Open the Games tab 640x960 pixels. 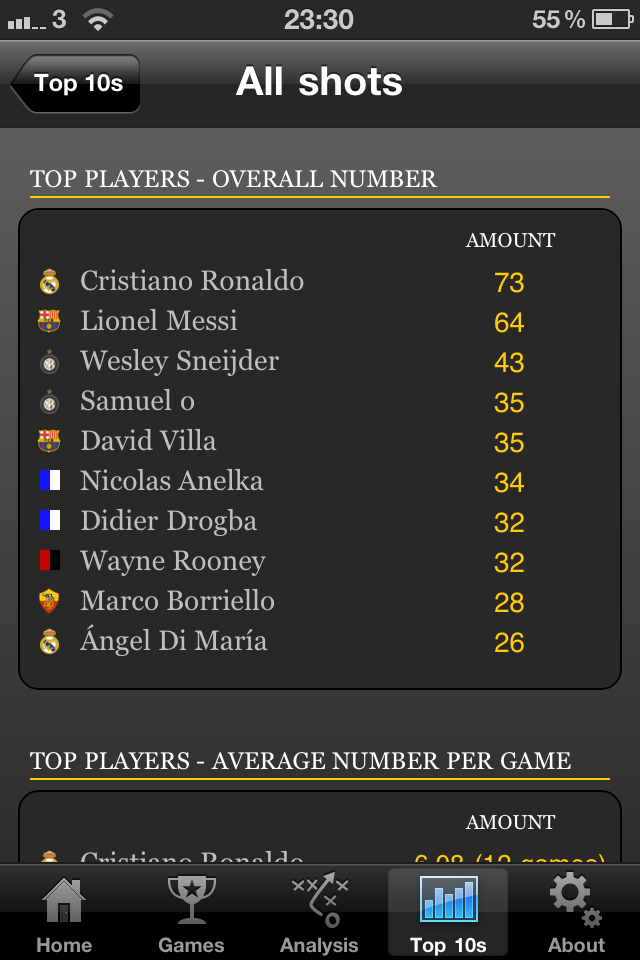[191, 912]
